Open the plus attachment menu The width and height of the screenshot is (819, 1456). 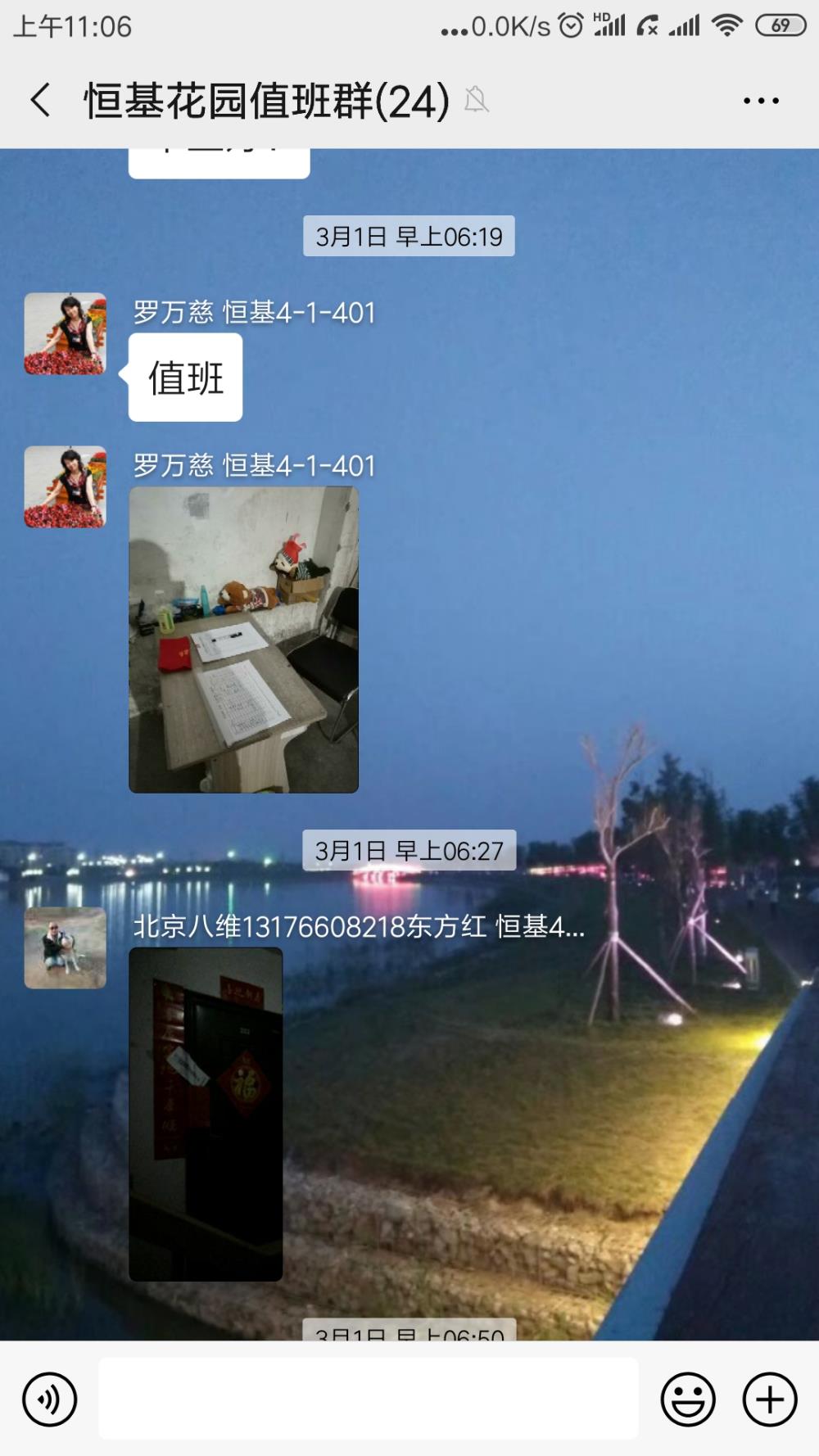click(x=770, y=1399)
